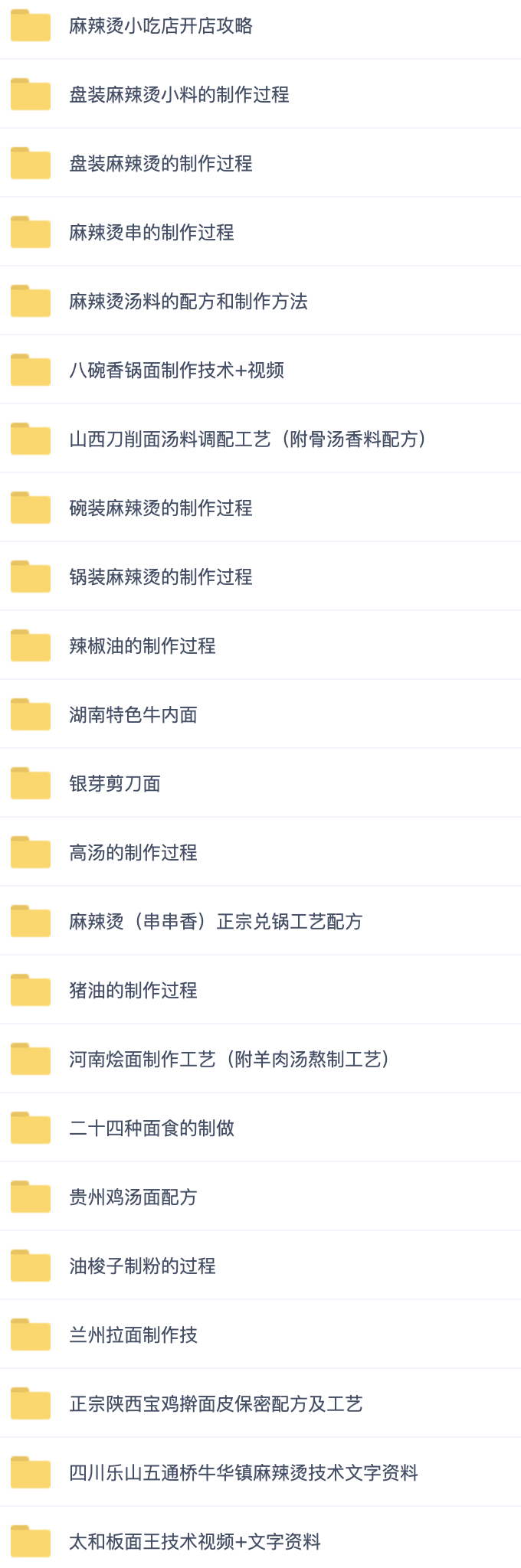
Task: Open 麻辣烫（串串香）正宗兑锅工艺配方 folder
Action: pos(215,922)
